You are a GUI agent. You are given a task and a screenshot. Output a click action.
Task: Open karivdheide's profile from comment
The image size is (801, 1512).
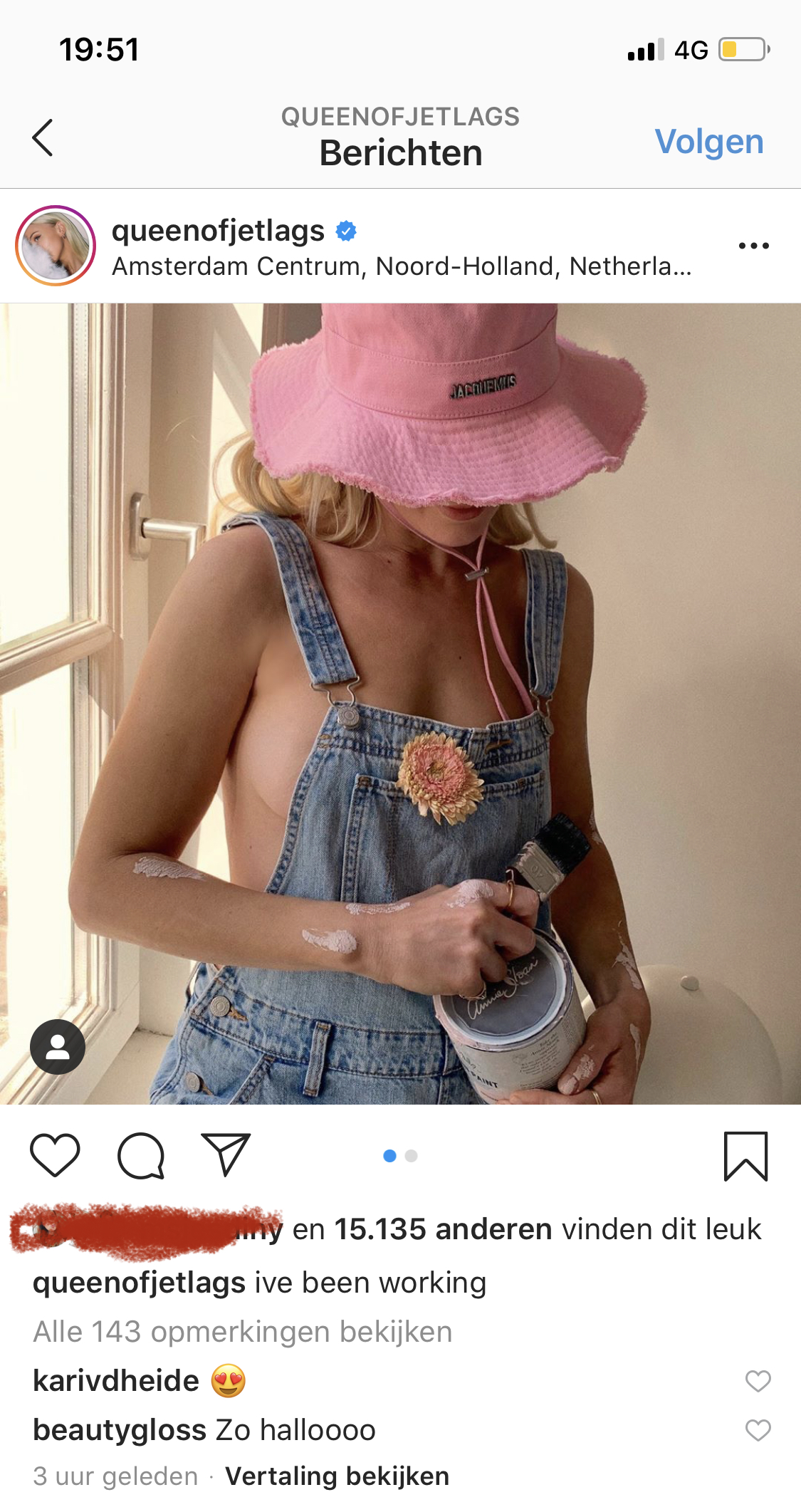pos(116,1381)
